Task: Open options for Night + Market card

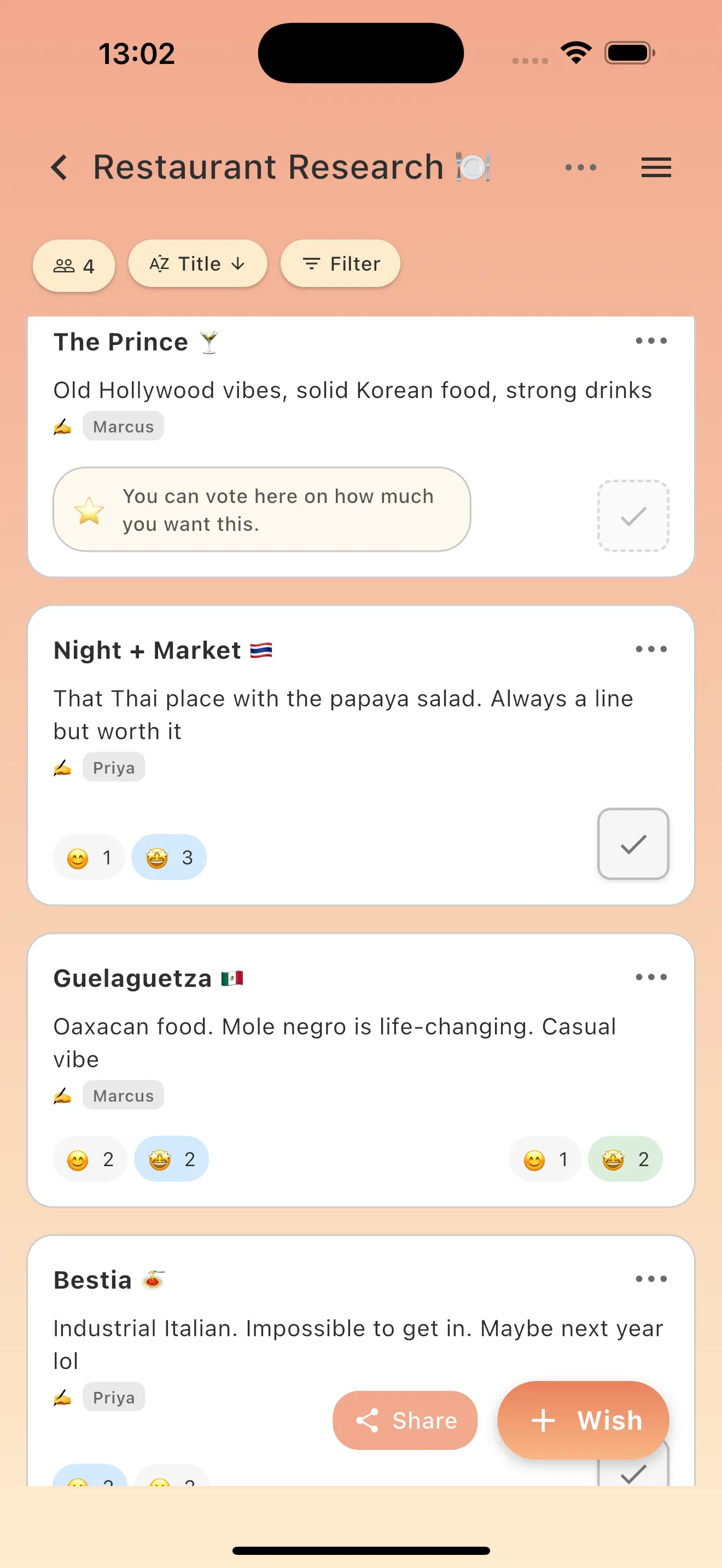Action: (650, 649)
